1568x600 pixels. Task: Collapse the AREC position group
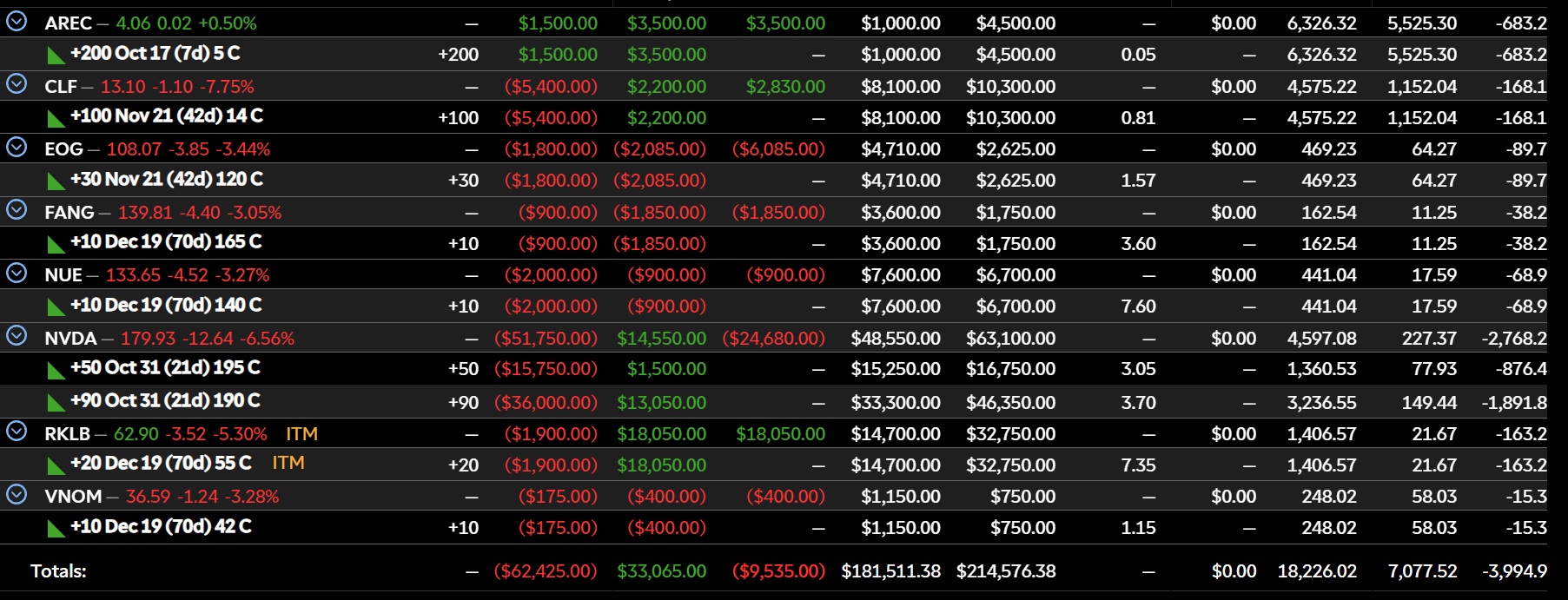[17, 22]
